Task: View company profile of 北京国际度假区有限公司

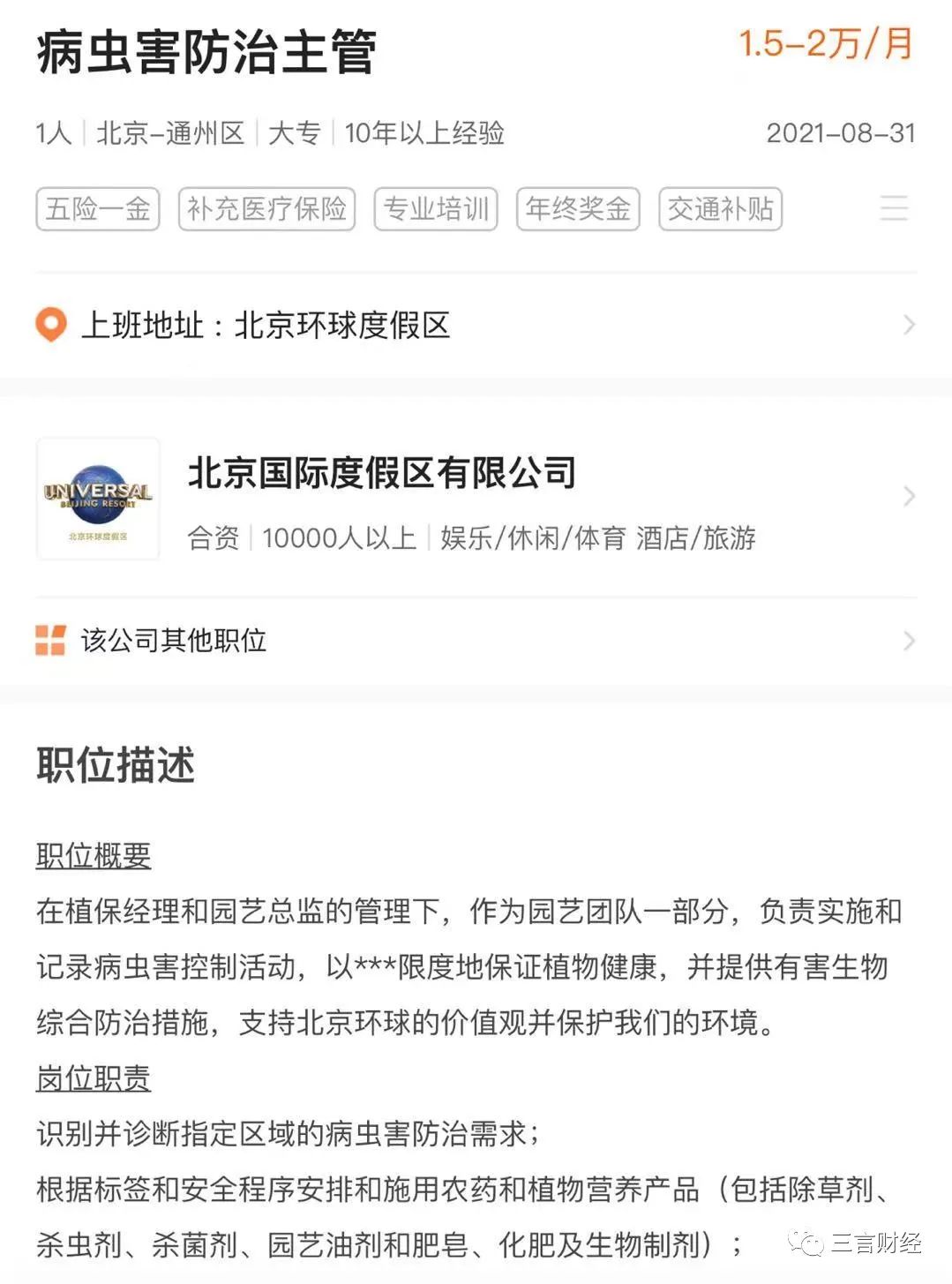Action: click(475, 498)
